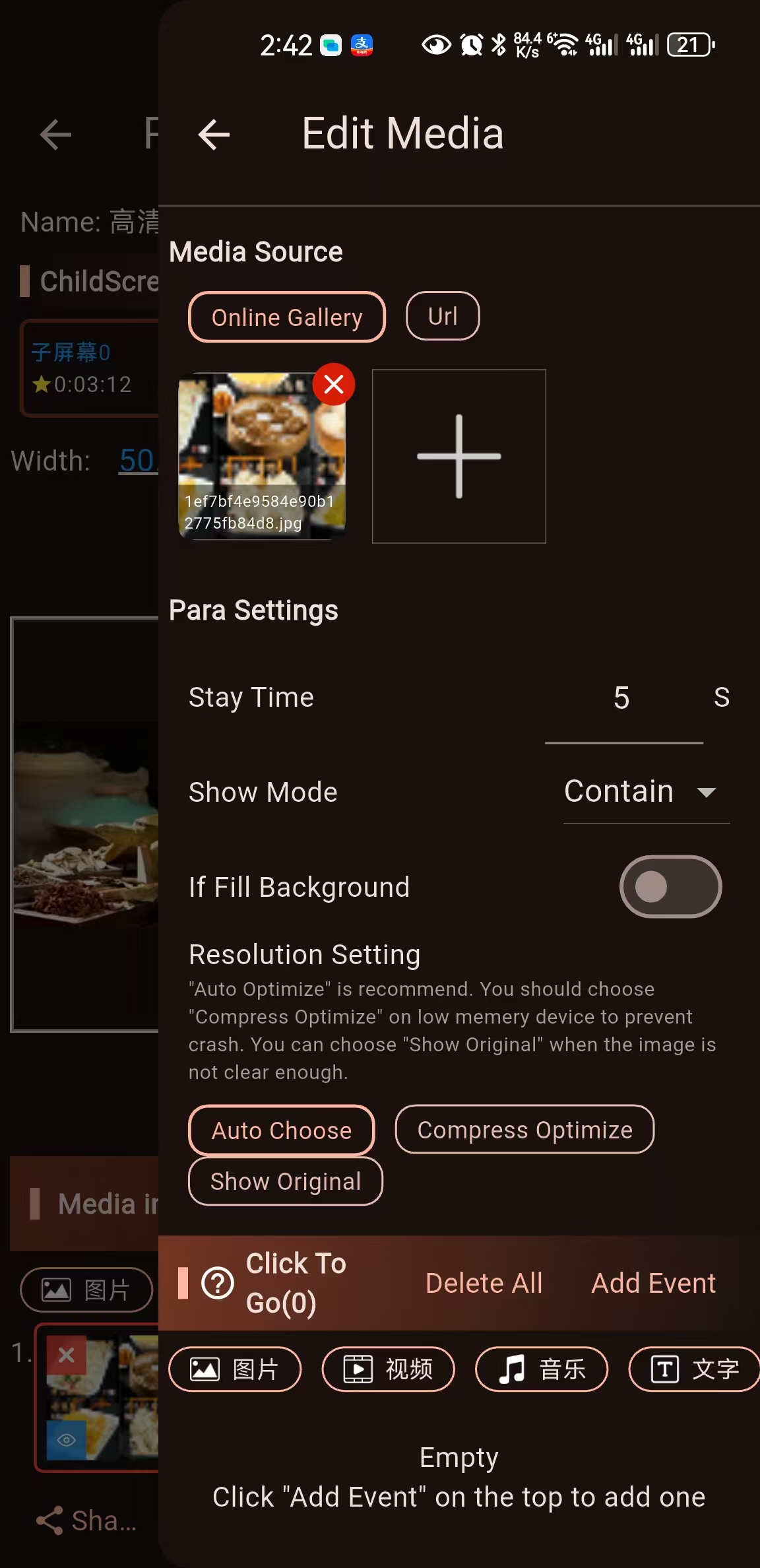Viewport: 760px width, 1568px height.
Task: Pick Compress Optimize resolution
Action: click(524, 1130)
